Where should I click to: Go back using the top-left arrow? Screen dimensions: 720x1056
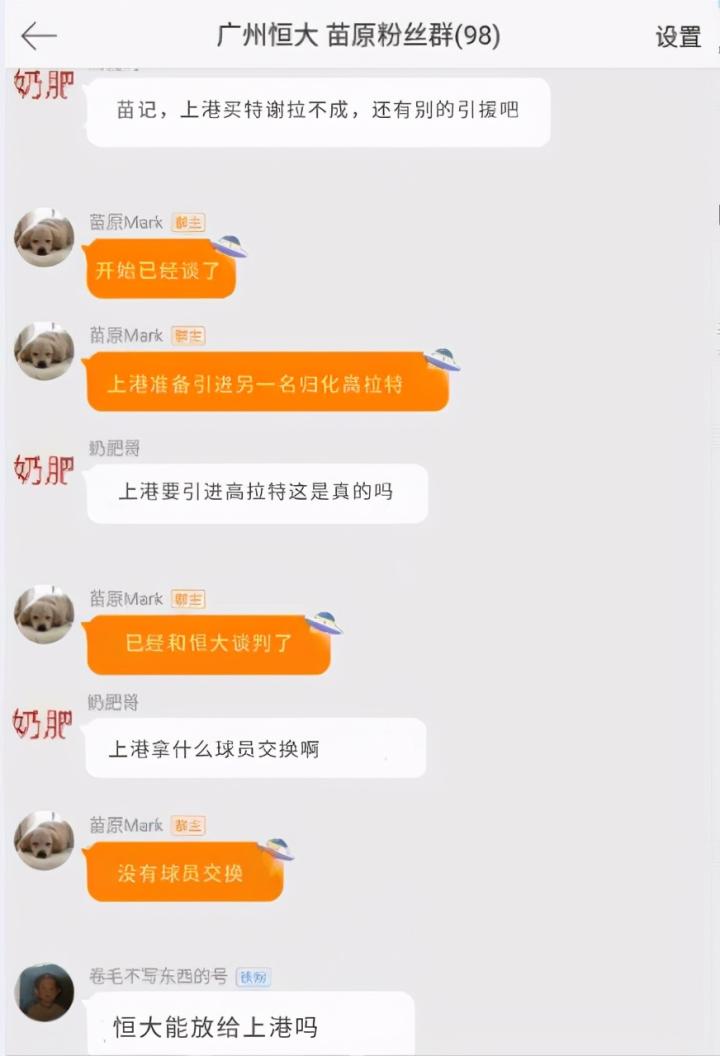tap(39, 37)
